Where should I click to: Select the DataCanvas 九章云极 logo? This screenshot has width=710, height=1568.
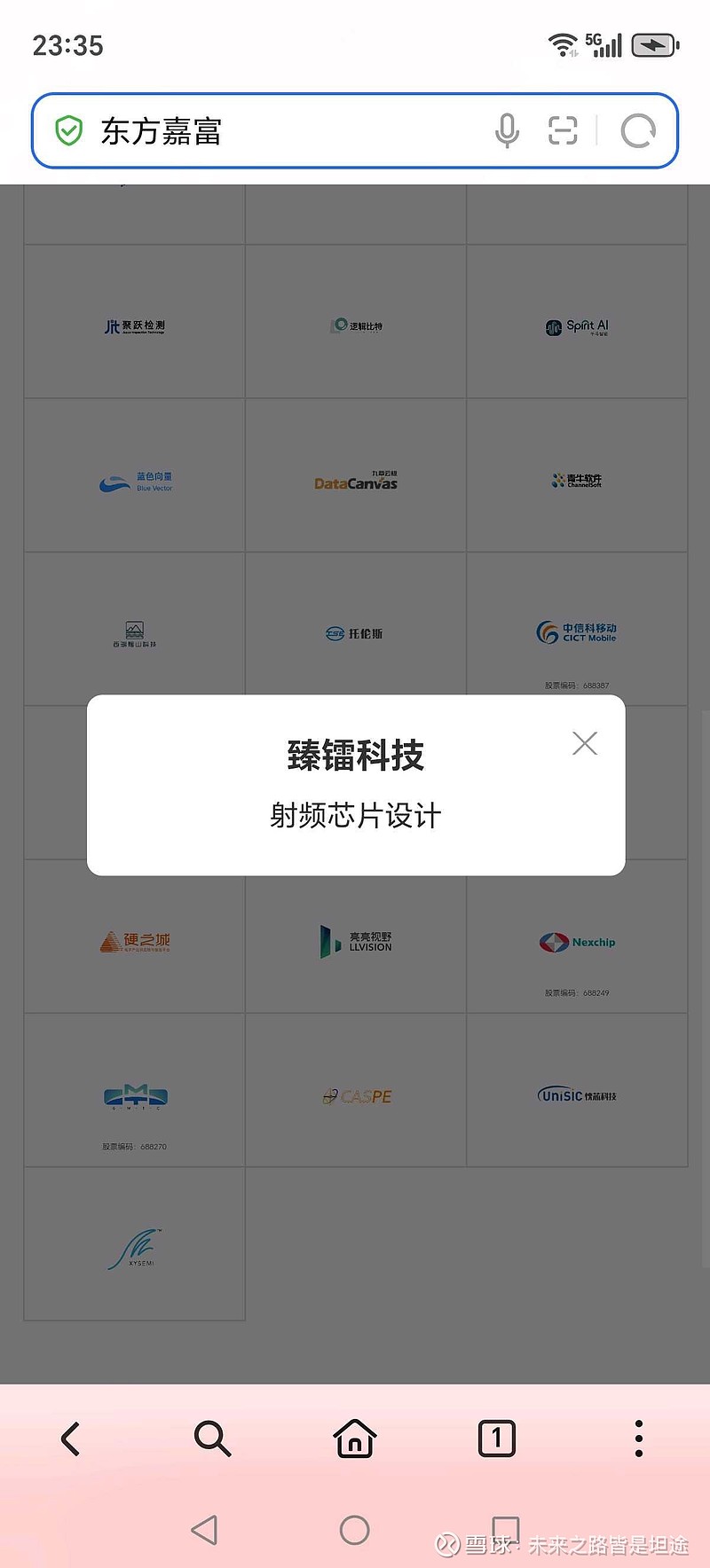[x=355, y=479]
